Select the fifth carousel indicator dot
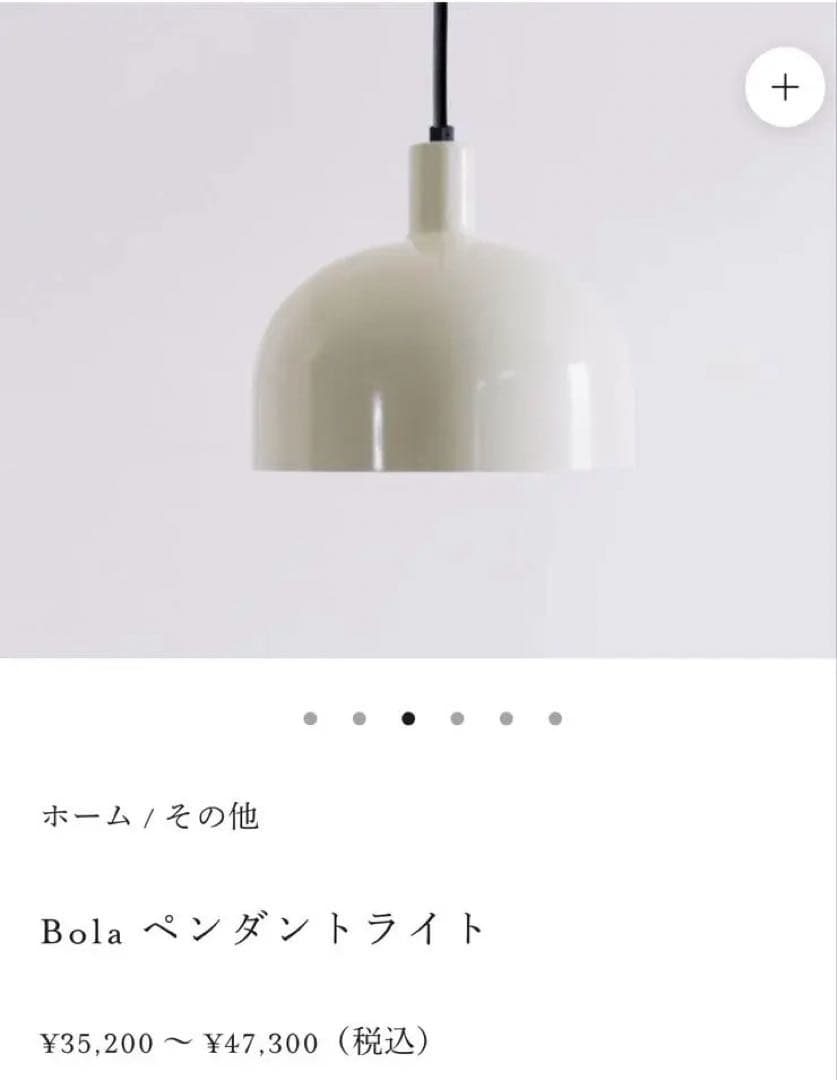 click(x=508, y=716)
